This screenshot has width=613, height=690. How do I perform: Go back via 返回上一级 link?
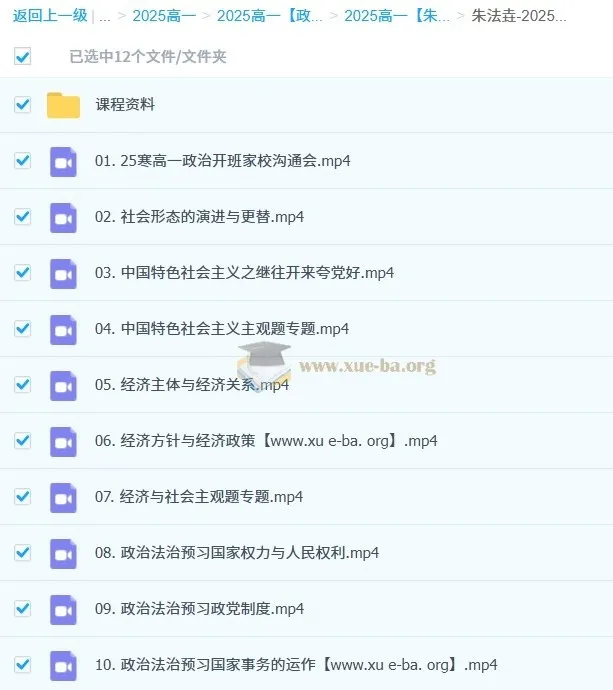pos(49,16)
